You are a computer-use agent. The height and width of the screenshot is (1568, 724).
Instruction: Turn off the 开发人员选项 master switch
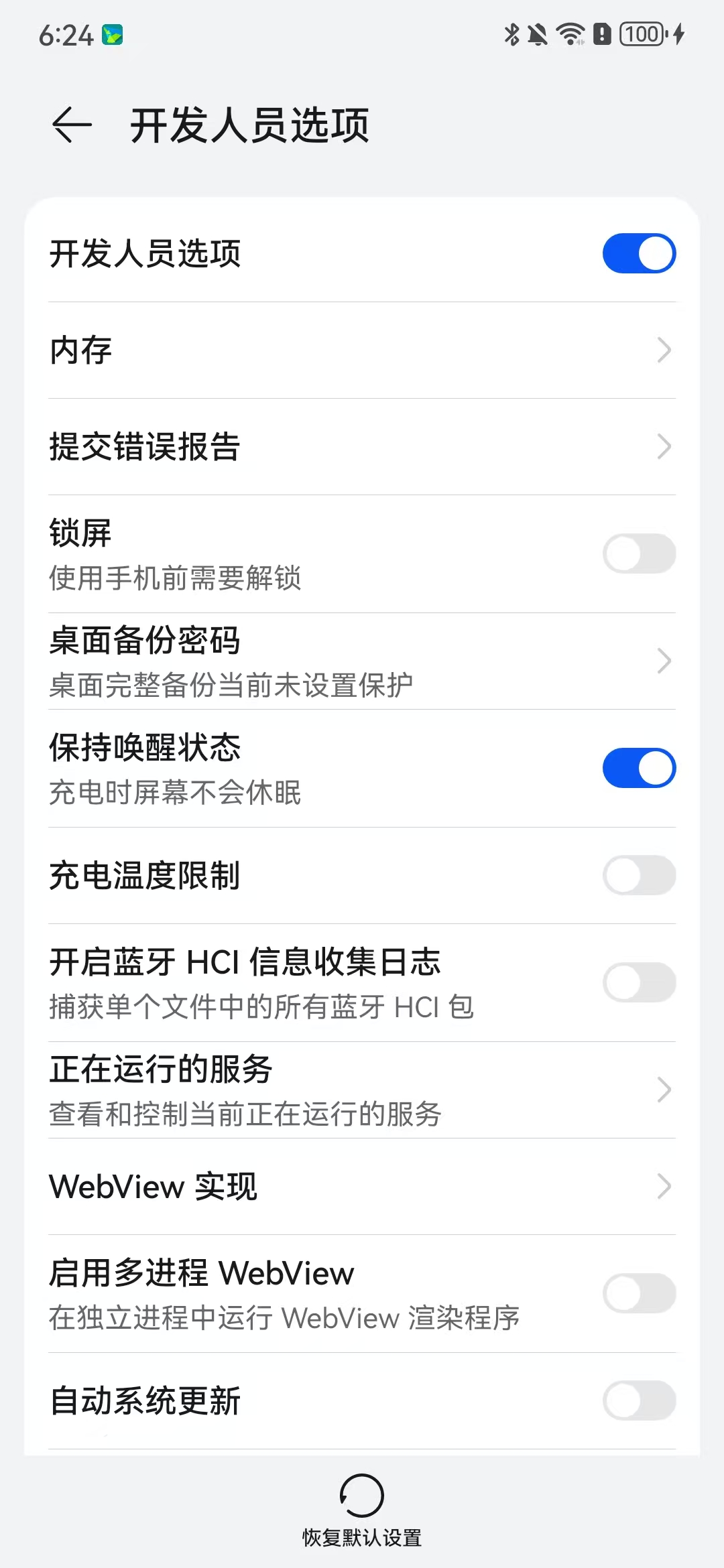pyautogui.click(x=638, y=253)
